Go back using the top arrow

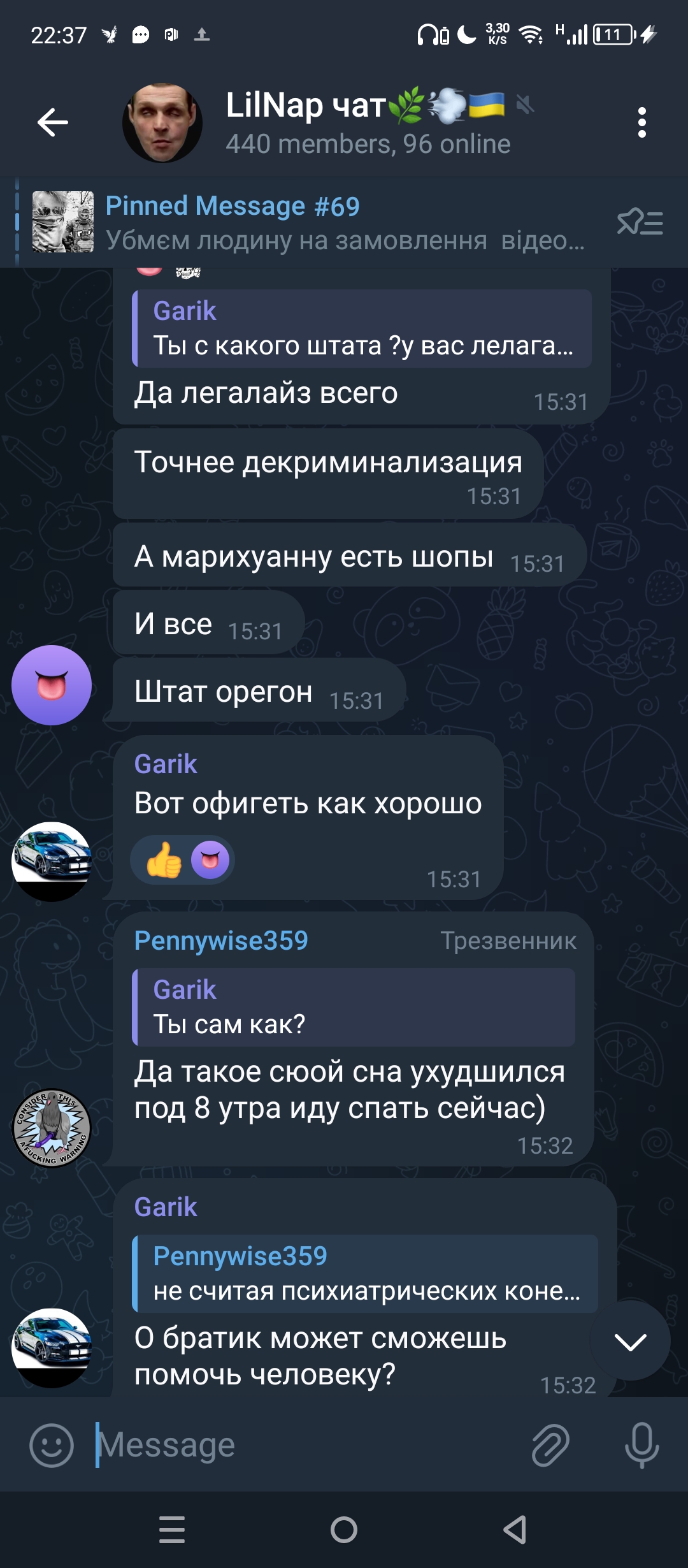click(x=53, y=122)
